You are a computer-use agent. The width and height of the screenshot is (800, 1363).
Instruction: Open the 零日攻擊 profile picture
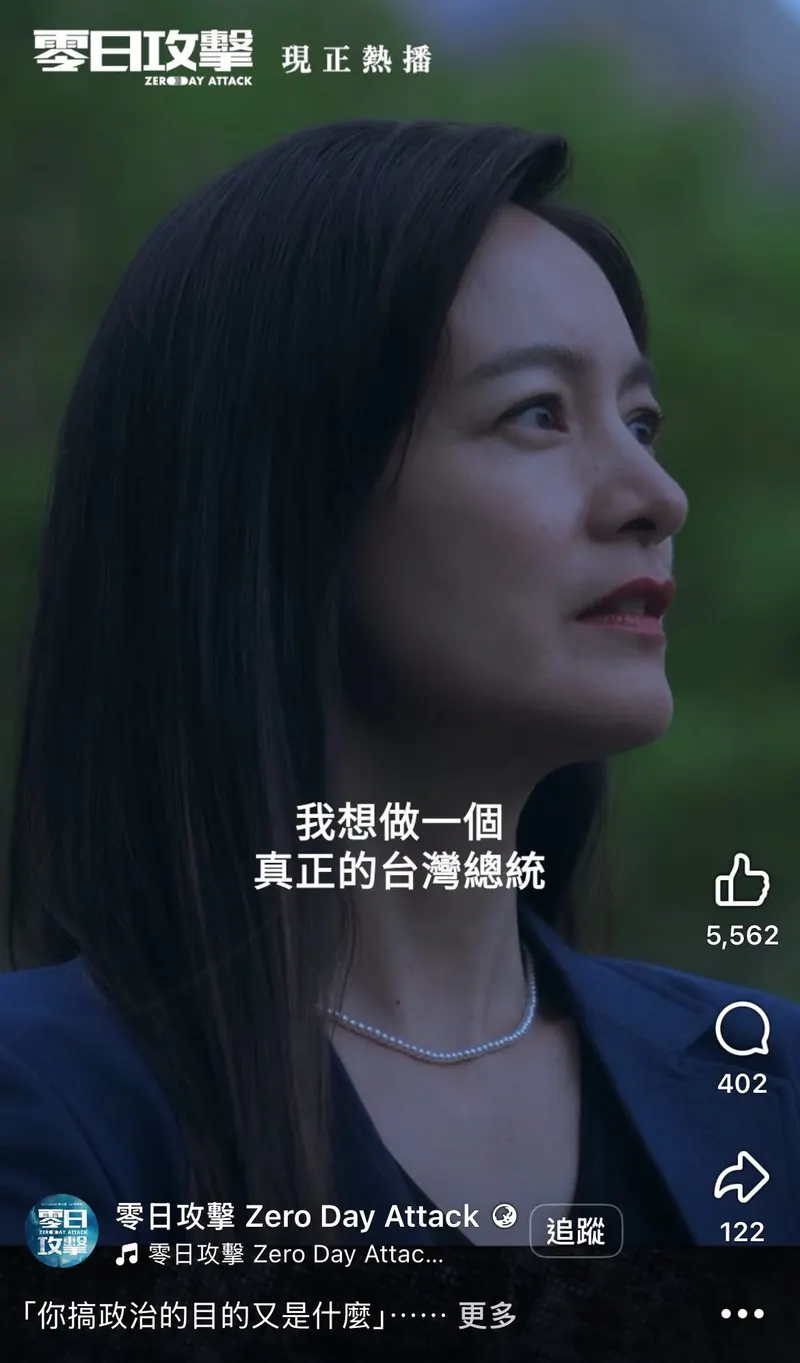pyautogui.click(x=62, y=1231)
